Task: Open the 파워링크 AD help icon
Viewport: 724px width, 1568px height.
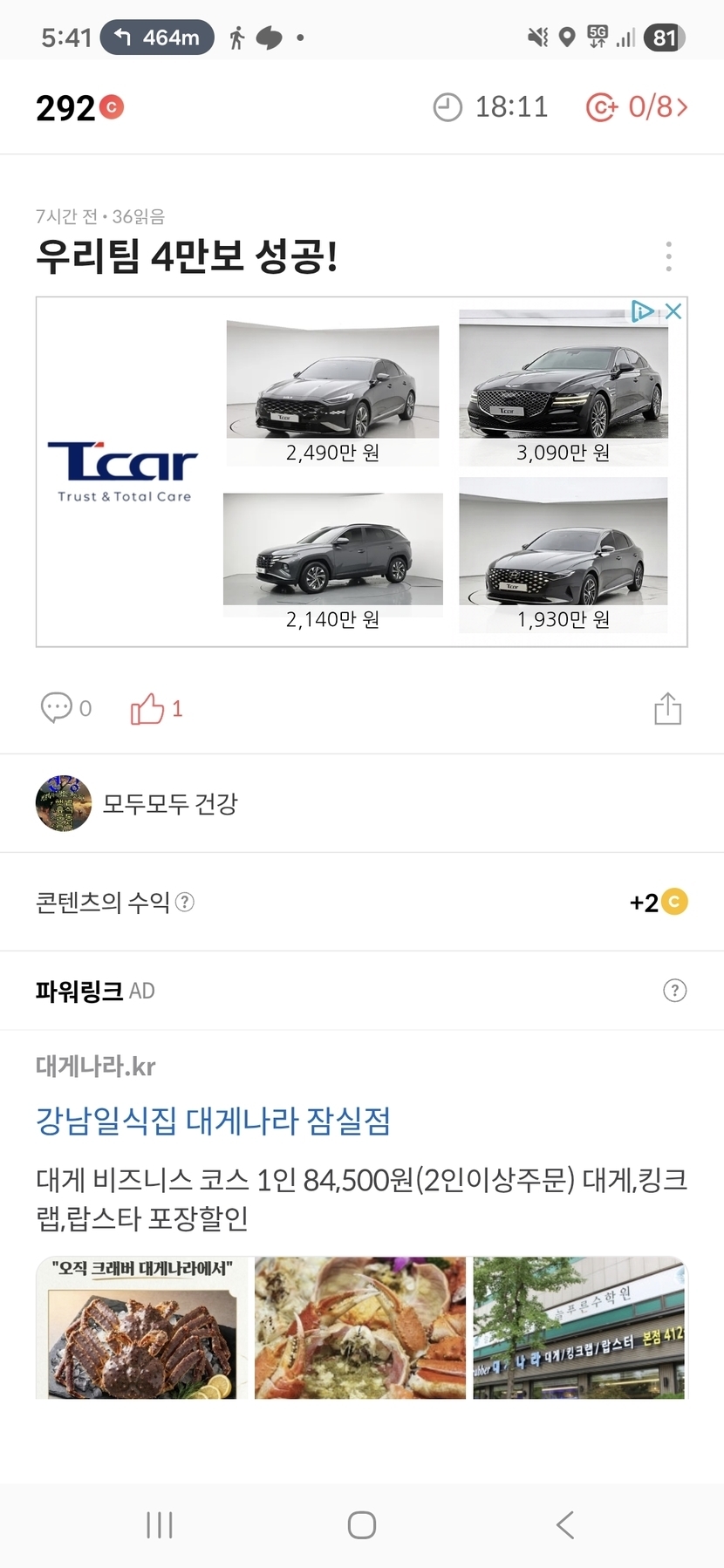Action: coord(674,991)
